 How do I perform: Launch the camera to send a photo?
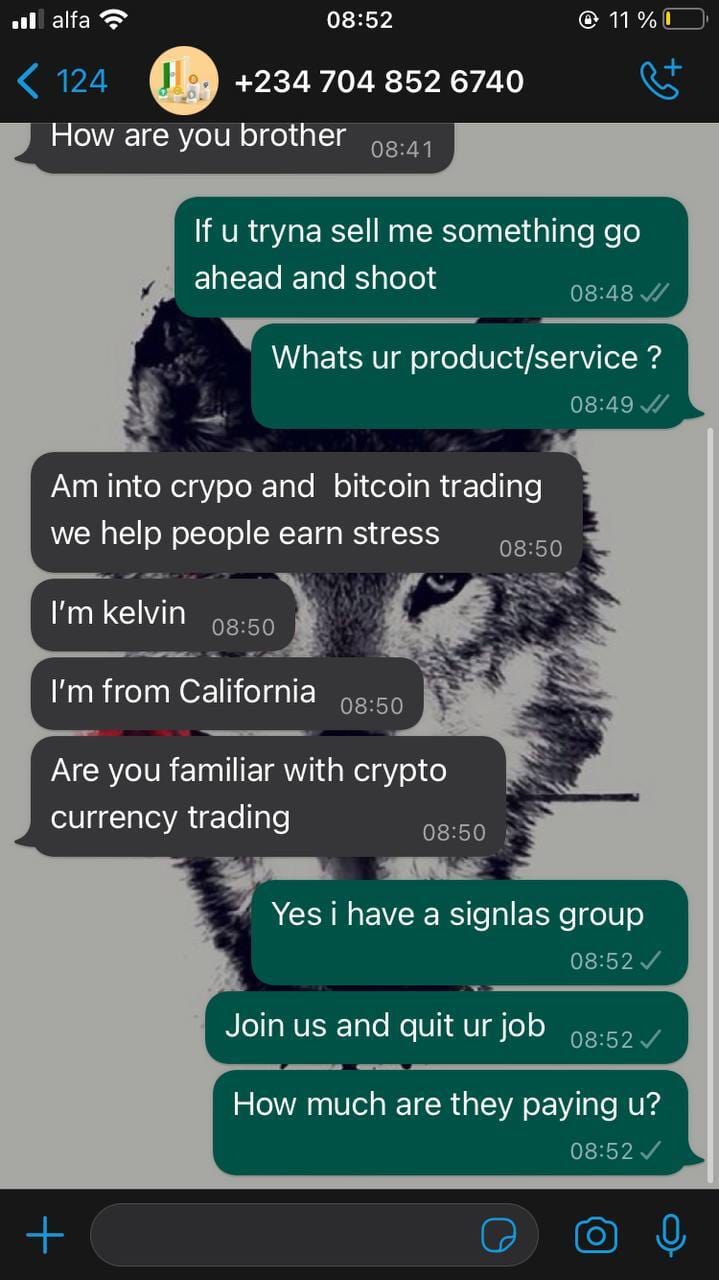596,1236
